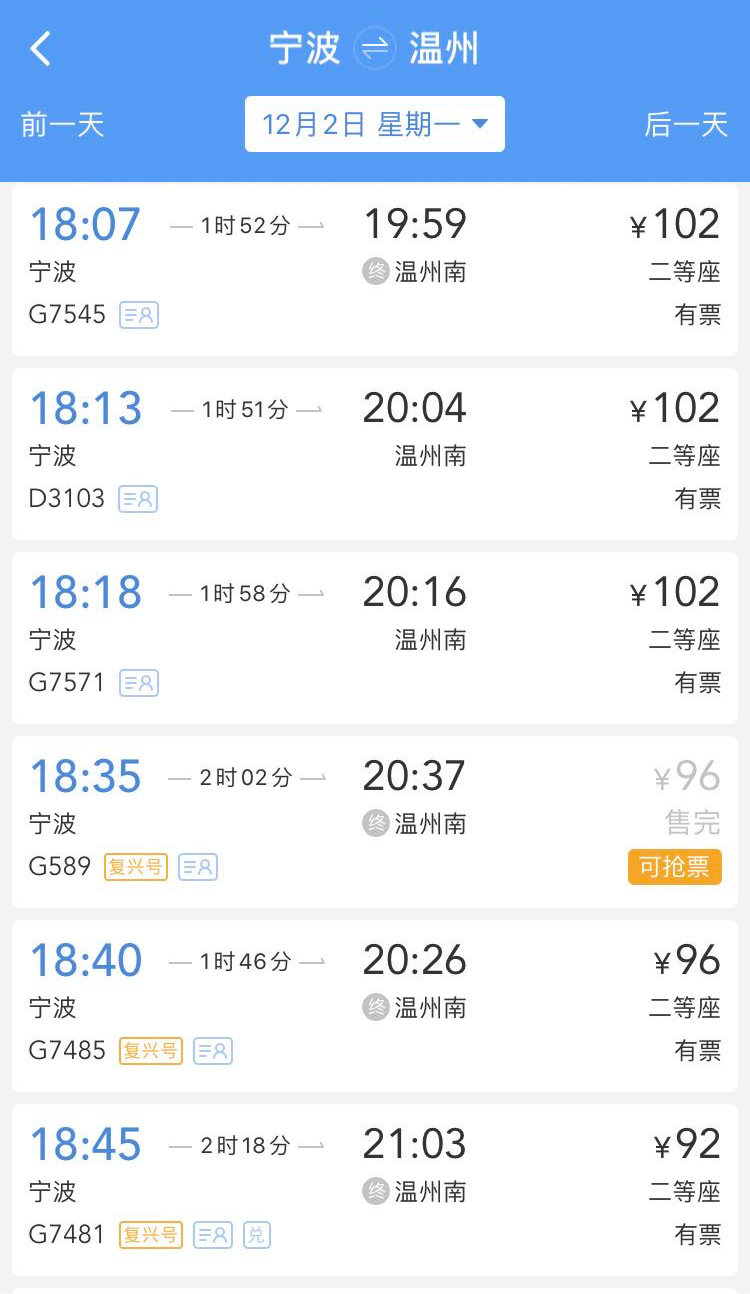View train G7485 departing at 18:40
The width and height of the screenshot is (750, 1294).
(375, 1005)
